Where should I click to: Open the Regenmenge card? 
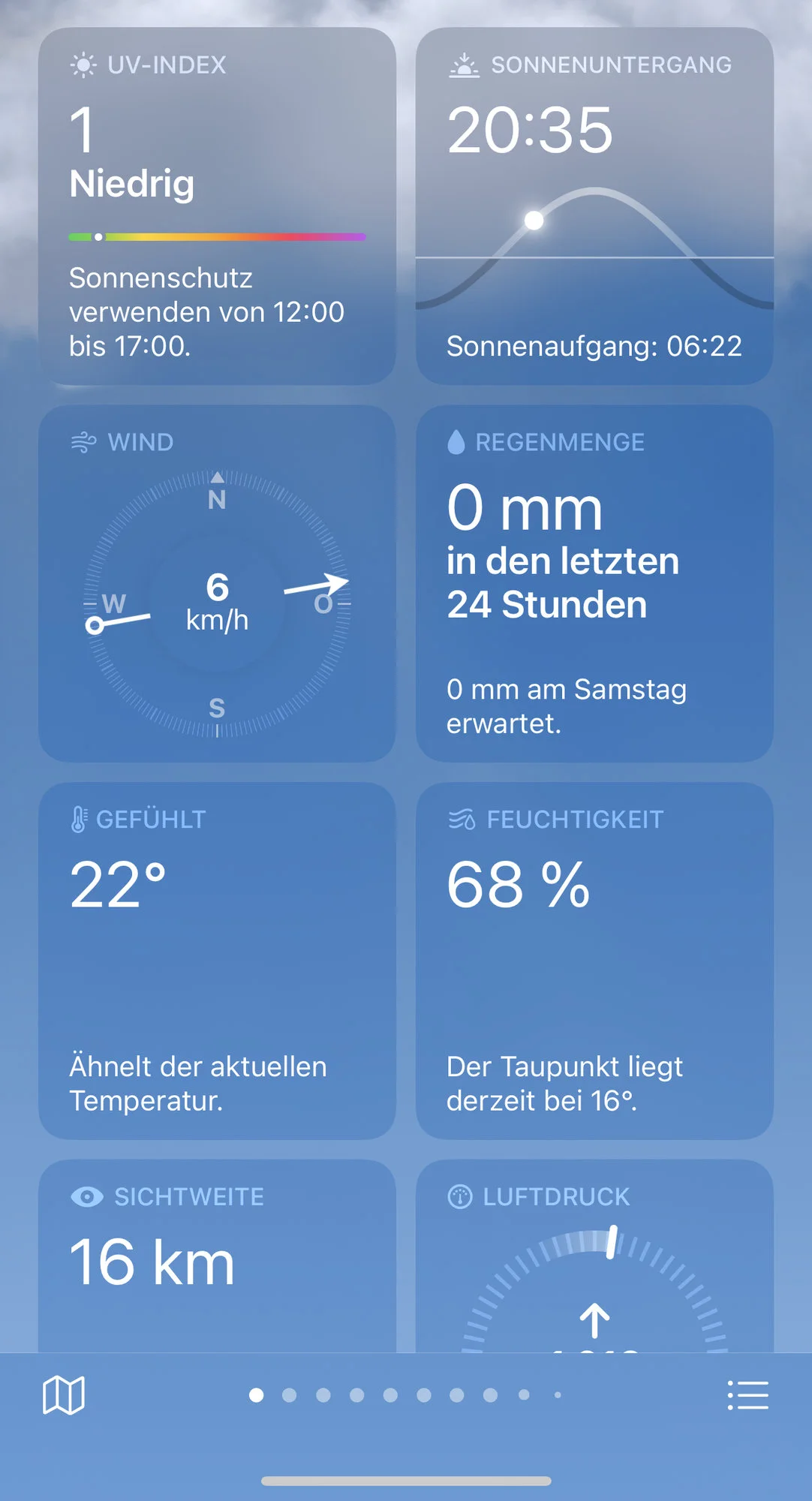click(594, 584)
